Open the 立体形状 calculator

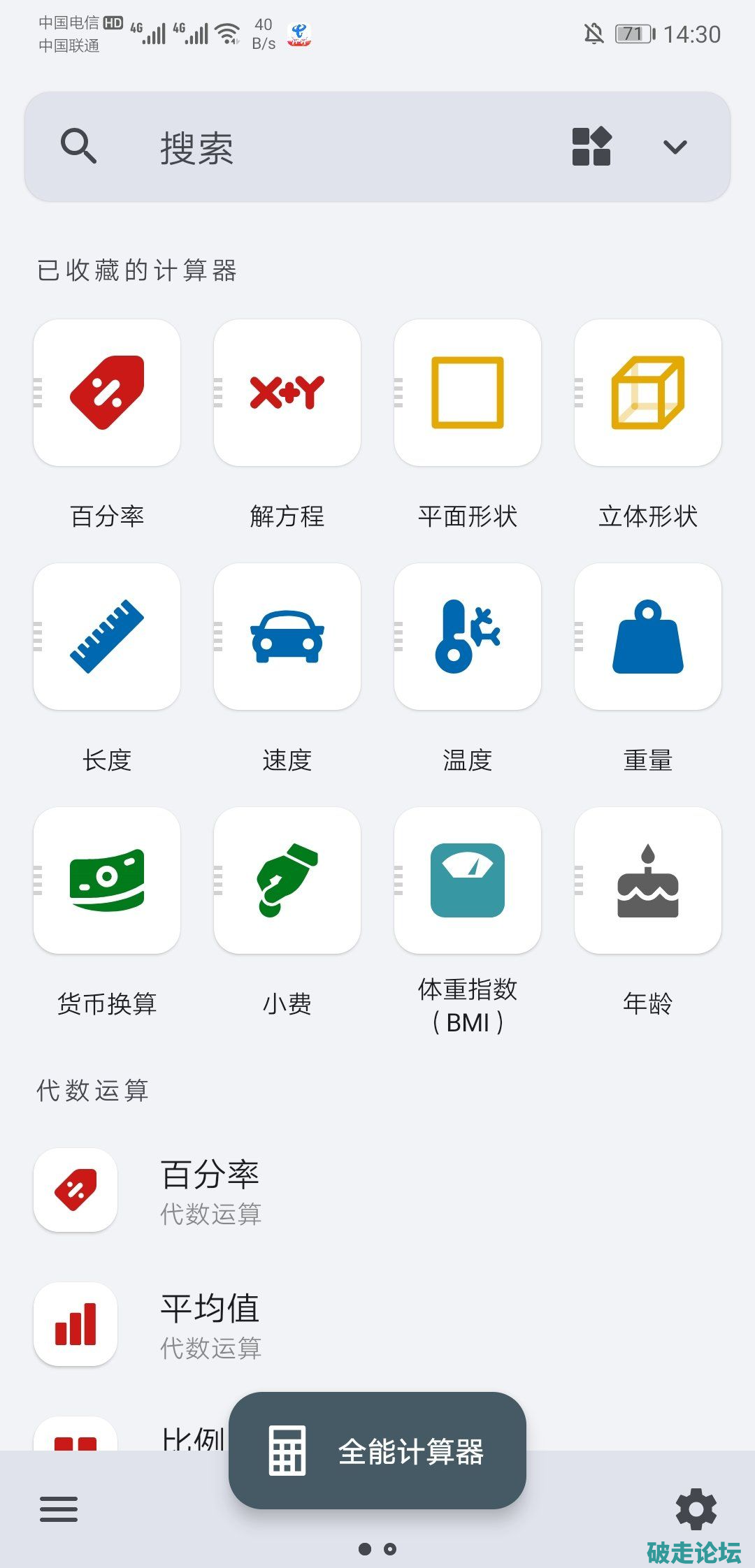pyautogui.click(x=648, y=393)
